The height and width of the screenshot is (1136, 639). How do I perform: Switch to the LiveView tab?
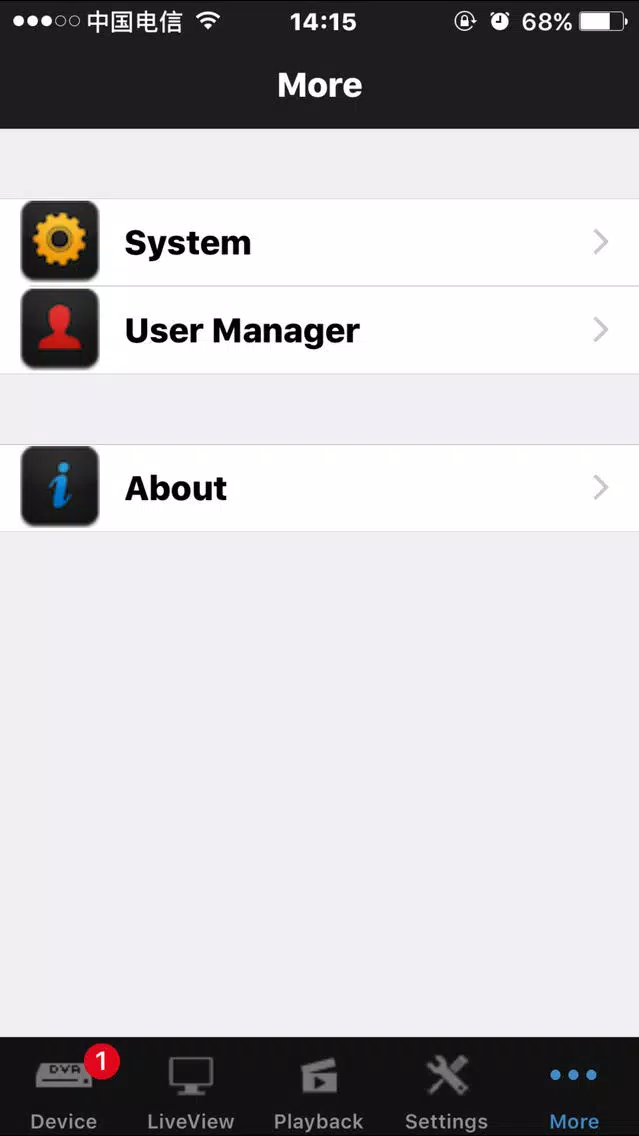click(190, 1090)
